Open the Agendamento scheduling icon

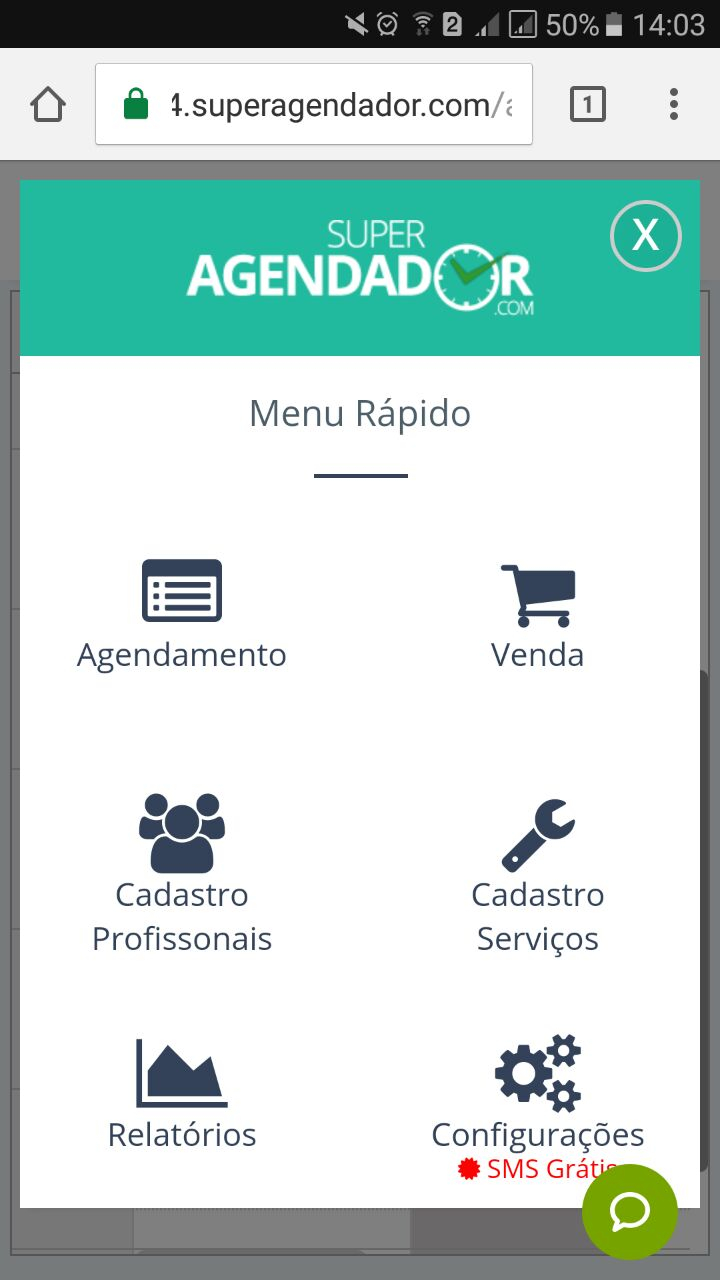(181, 590)
